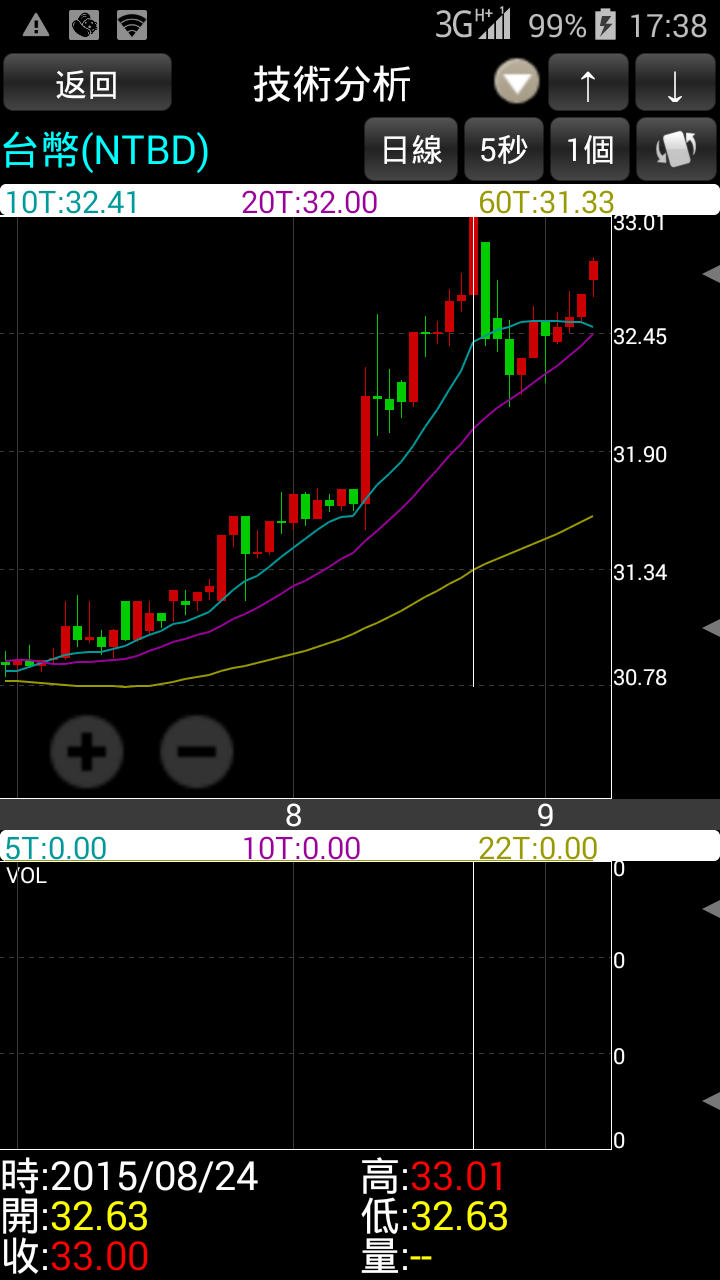Viewport: 720px width, 1280px height.
Task: Rotate the screen with the rotation icon
Action: click(675, 150)
